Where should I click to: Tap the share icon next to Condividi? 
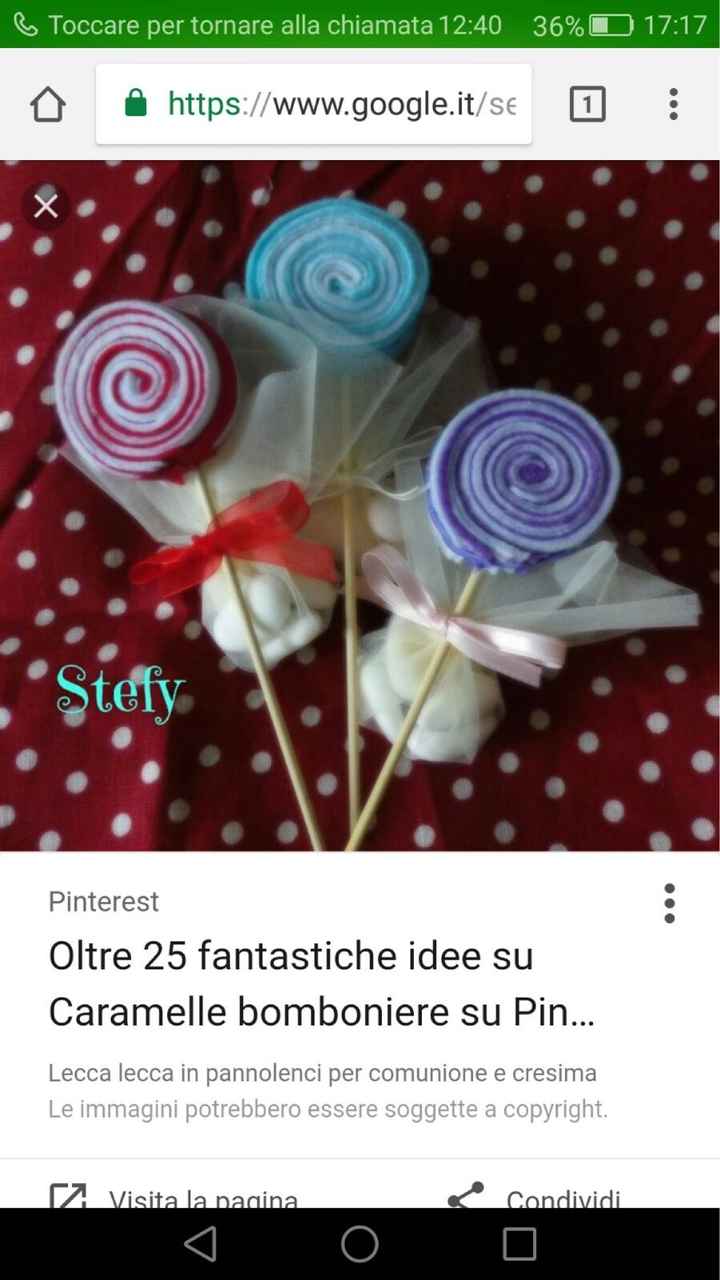pyautogui.click(x=465, y=1196)
